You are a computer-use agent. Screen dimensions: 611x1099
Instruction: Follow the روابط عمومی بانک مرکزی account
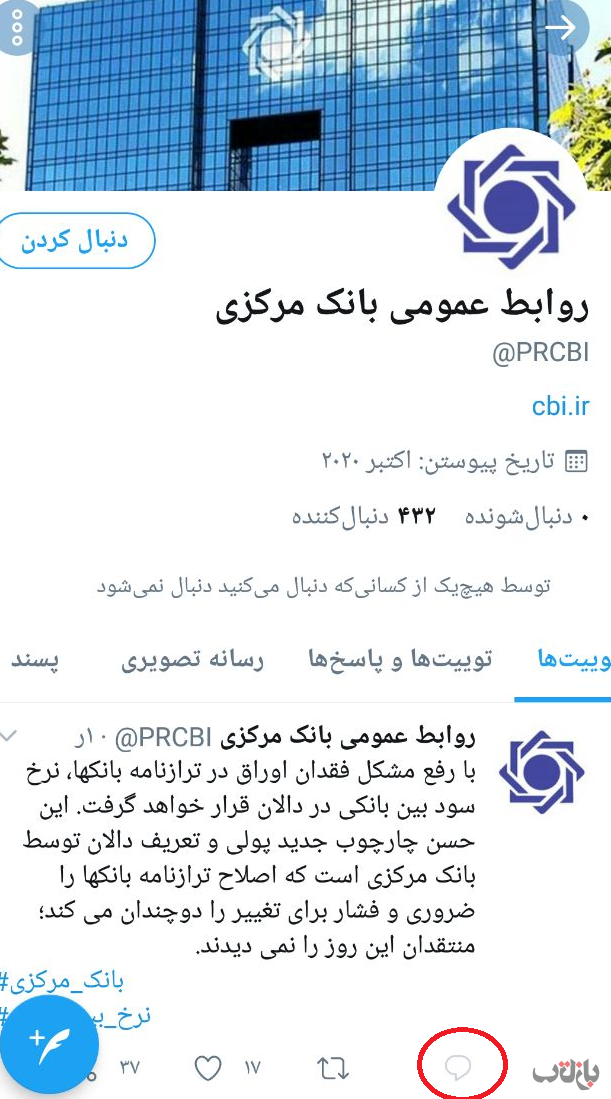75,241
